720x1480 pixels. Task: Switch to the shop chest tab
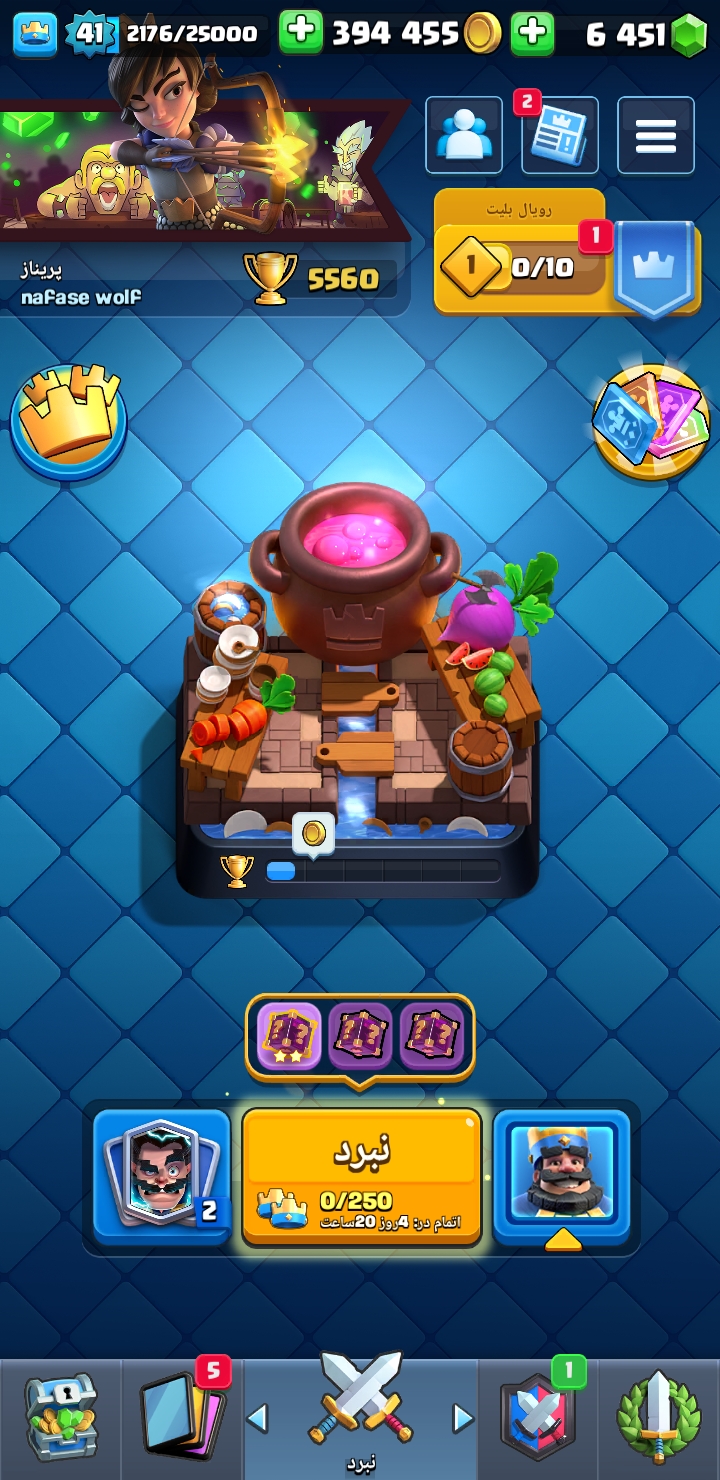click(60, 1418)
